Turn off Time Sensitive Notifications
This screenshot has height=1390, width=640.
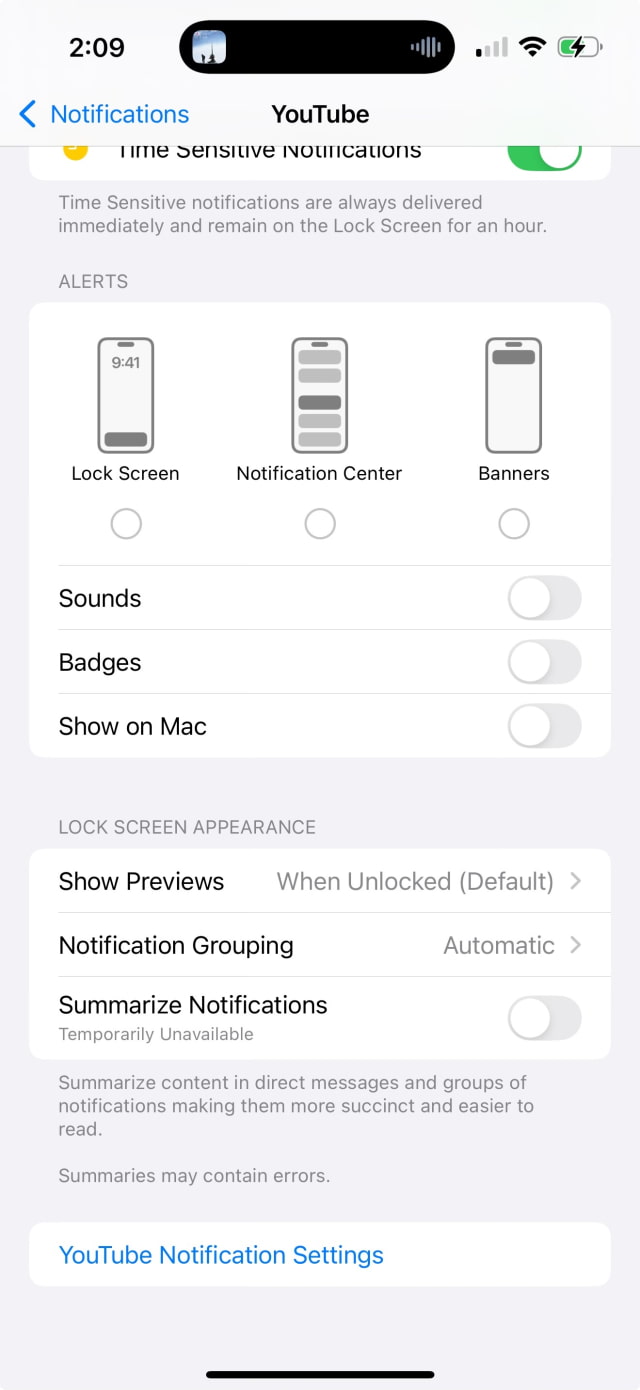pyautogui.click(x=544, y=156)
